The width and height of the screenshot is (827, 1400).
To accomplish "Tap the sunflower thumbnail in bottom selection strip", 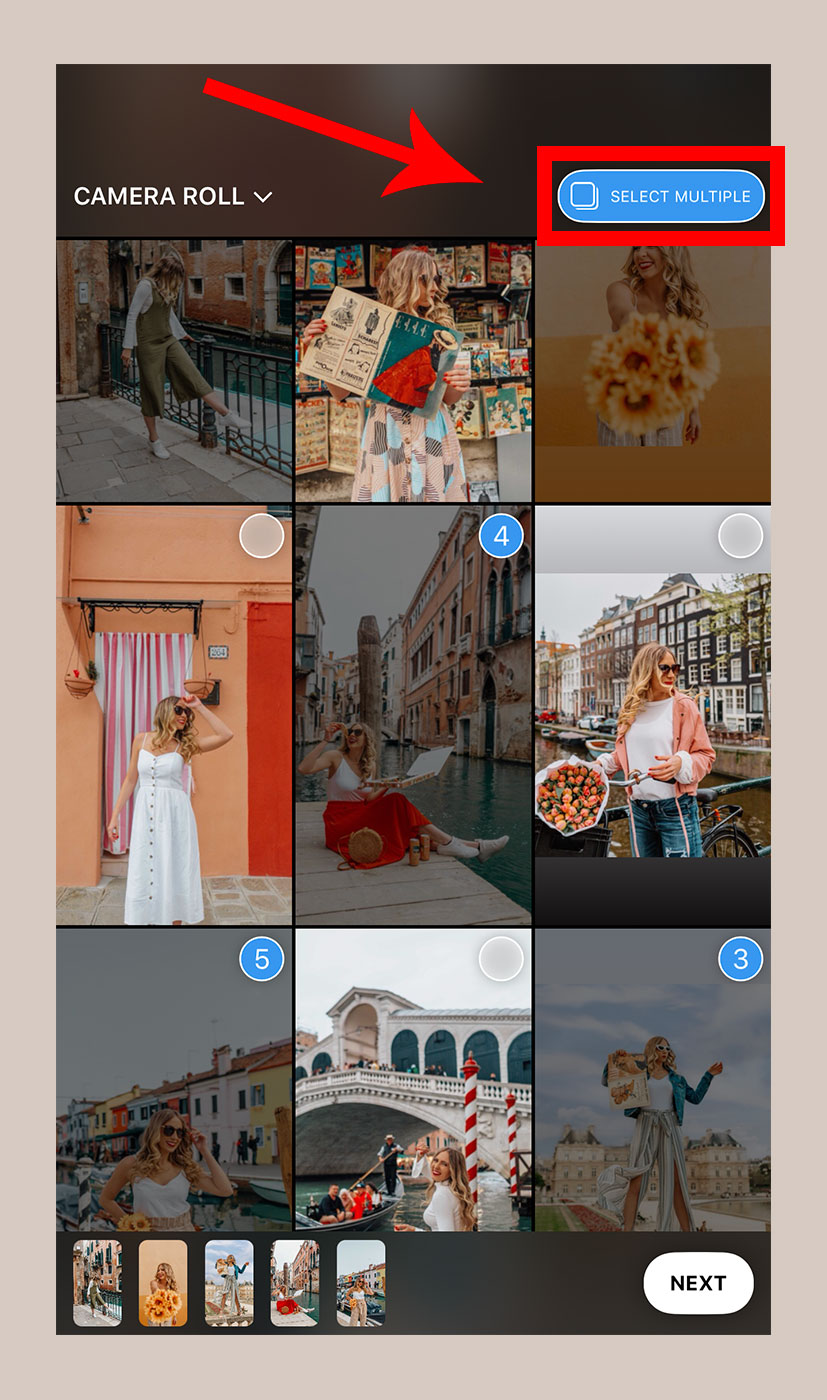I will (163, 1283).
